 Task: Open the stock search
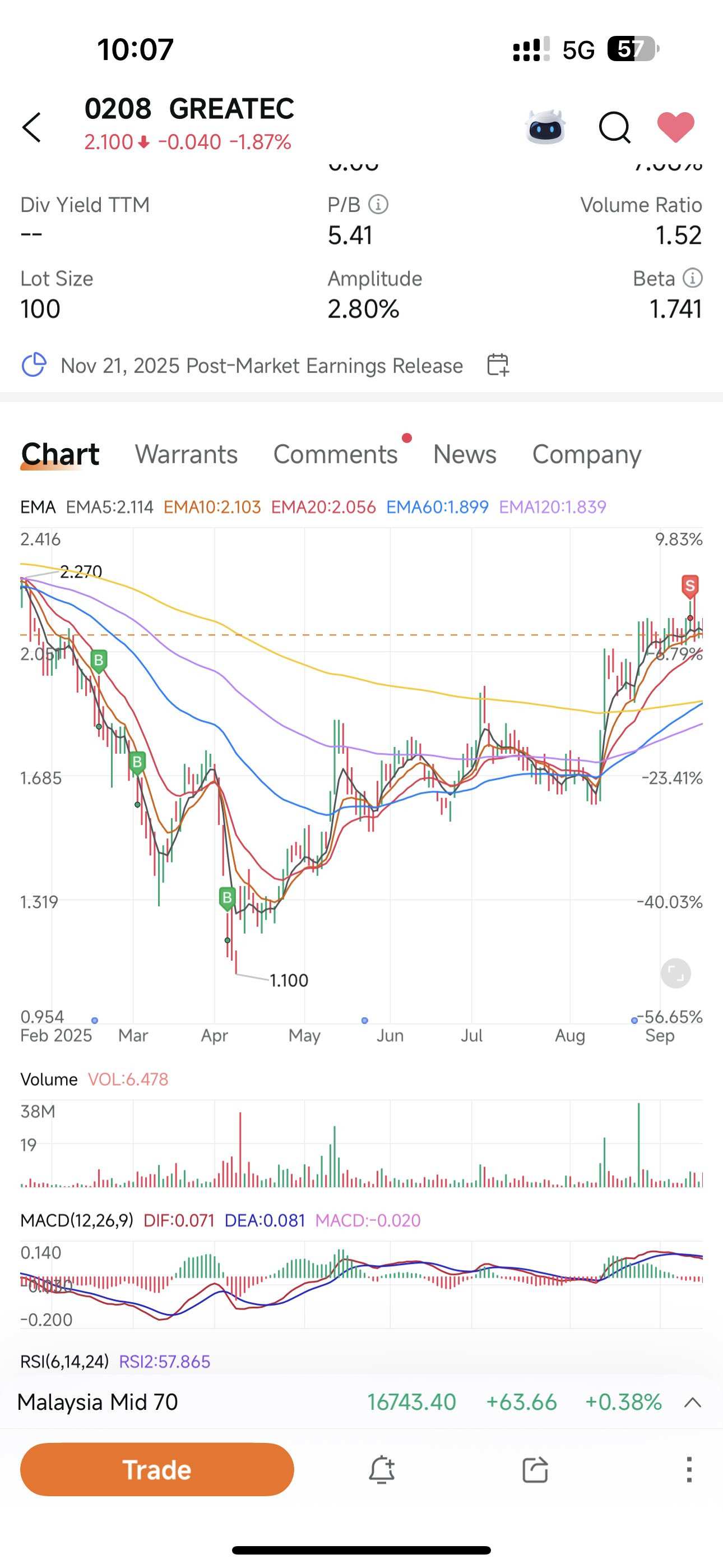coord(614,127)
